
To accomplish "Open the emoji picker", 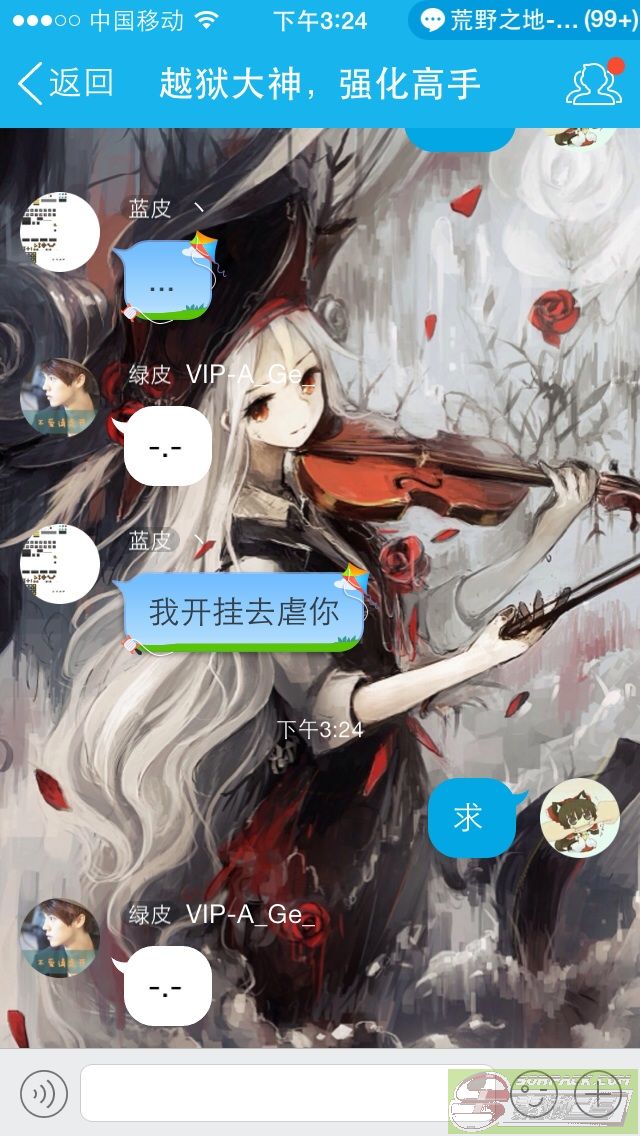I will click(x=534, y=1093).
